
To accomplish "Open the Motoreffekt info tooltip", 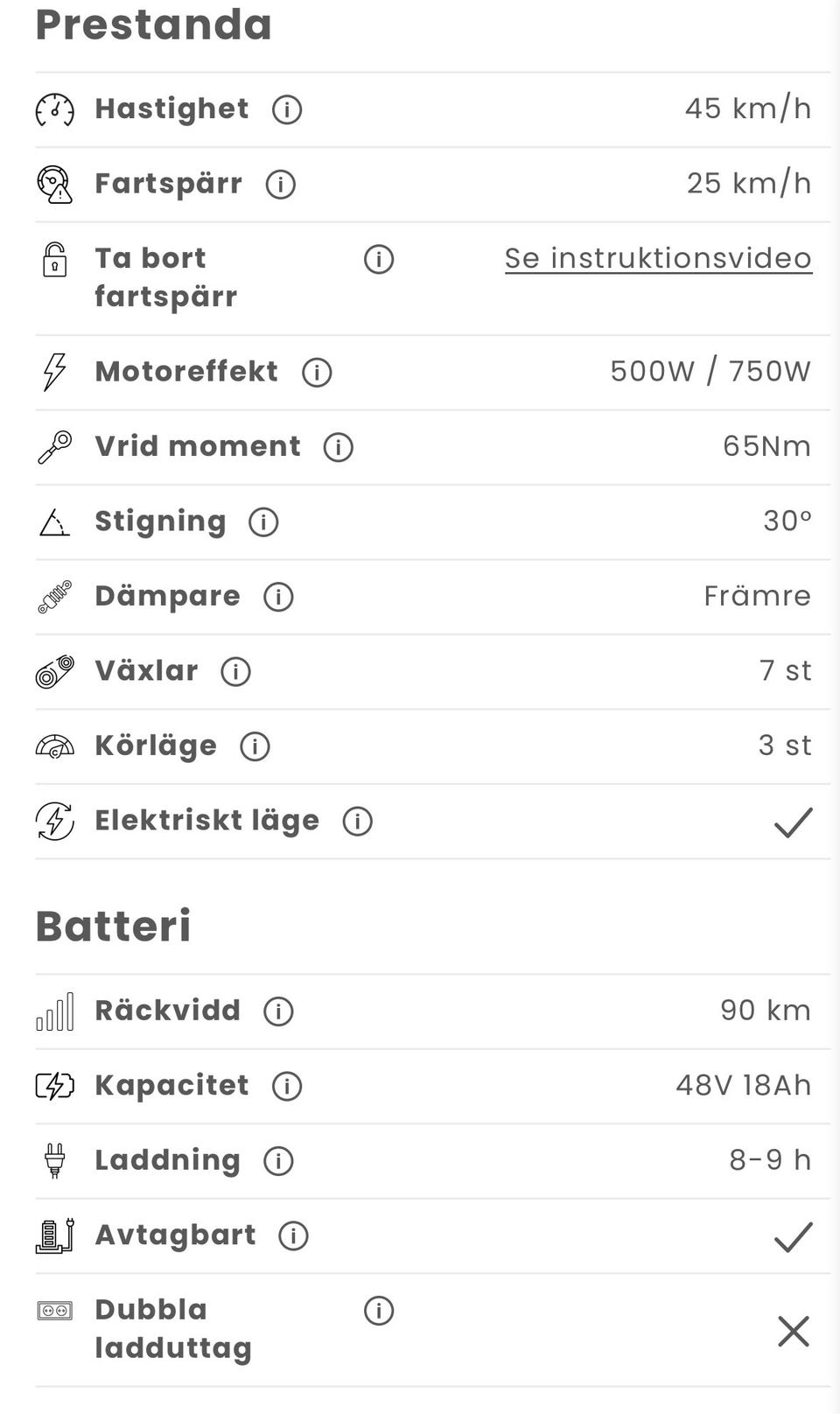I will click(317, 372).
